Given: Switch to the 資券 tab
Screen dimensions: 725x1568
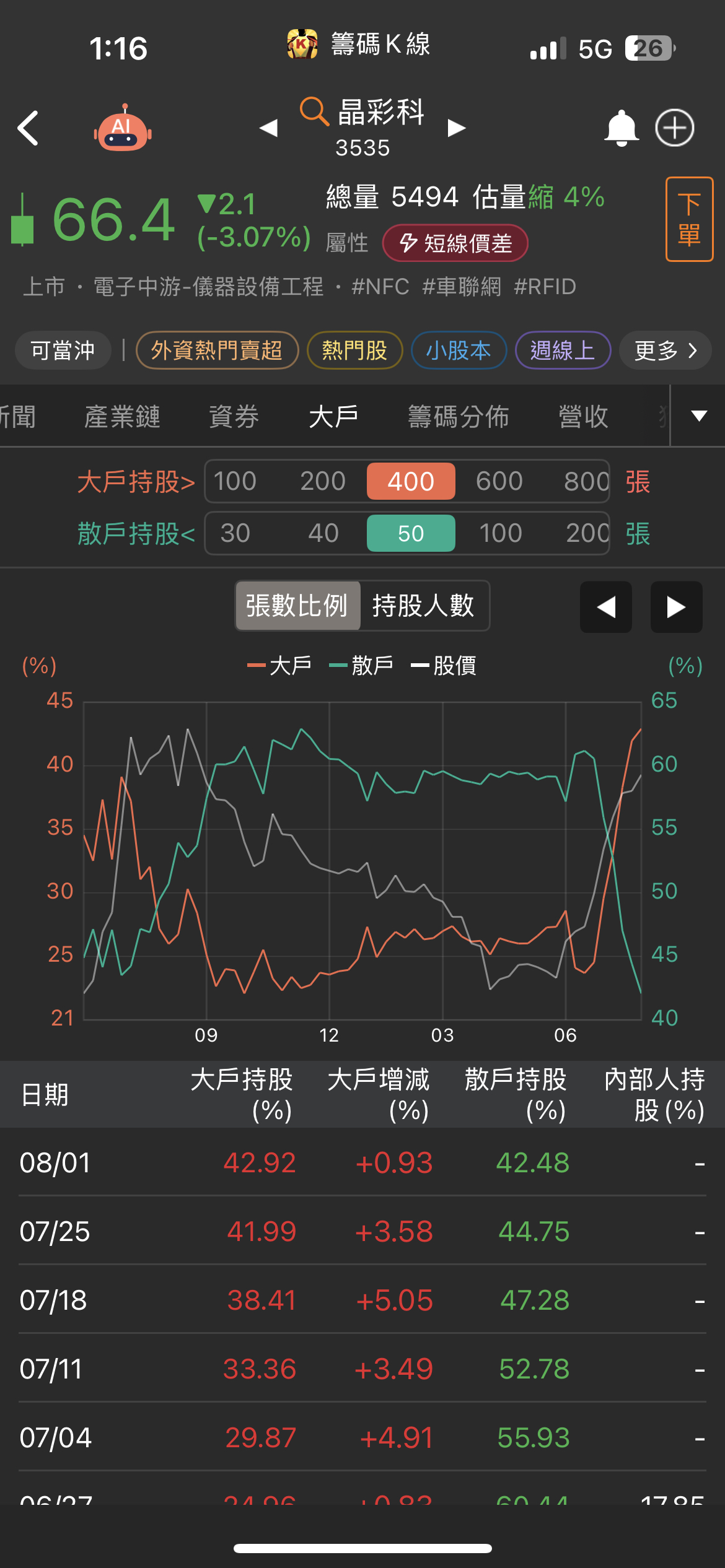Looking at the screenshot, I should [x=234, y=416].
